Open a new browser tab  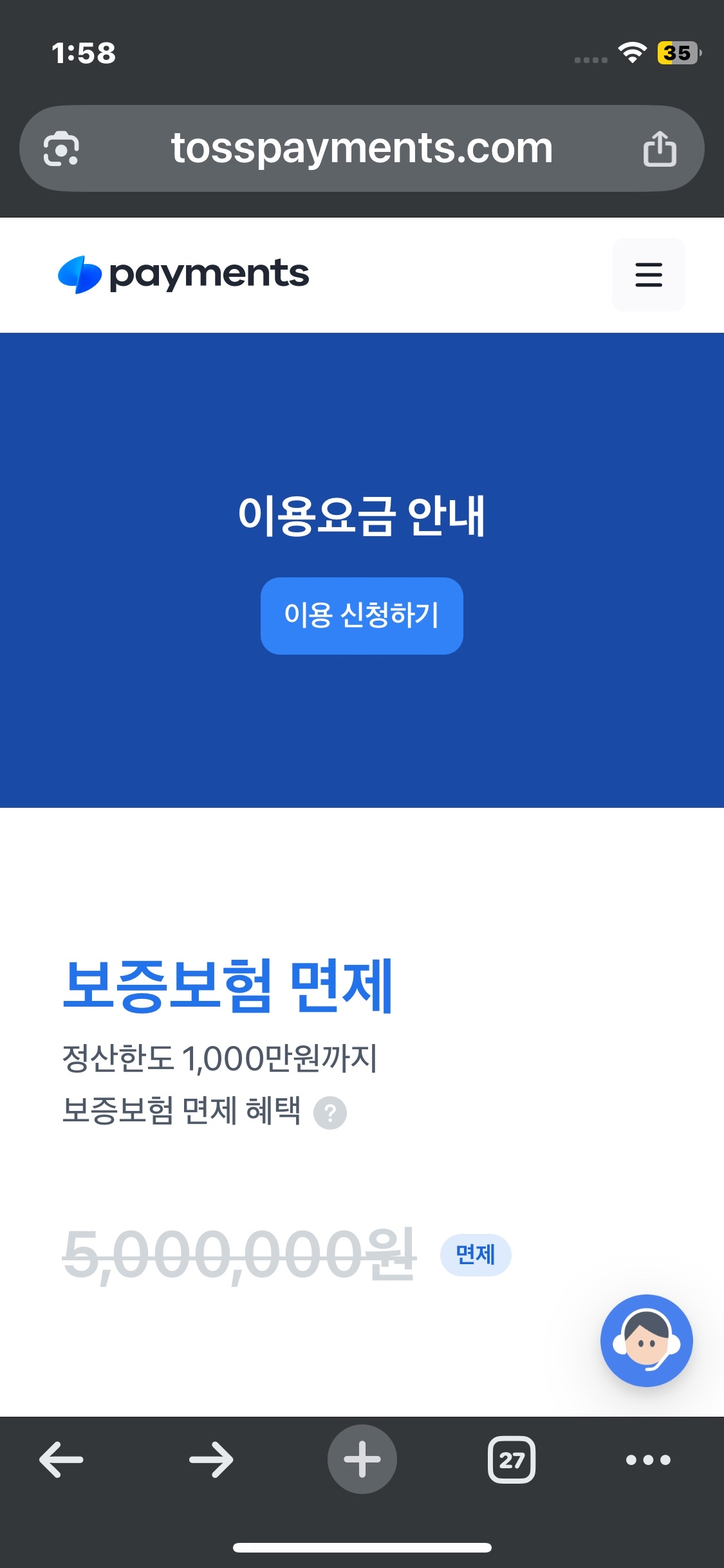click(362, 1460)
